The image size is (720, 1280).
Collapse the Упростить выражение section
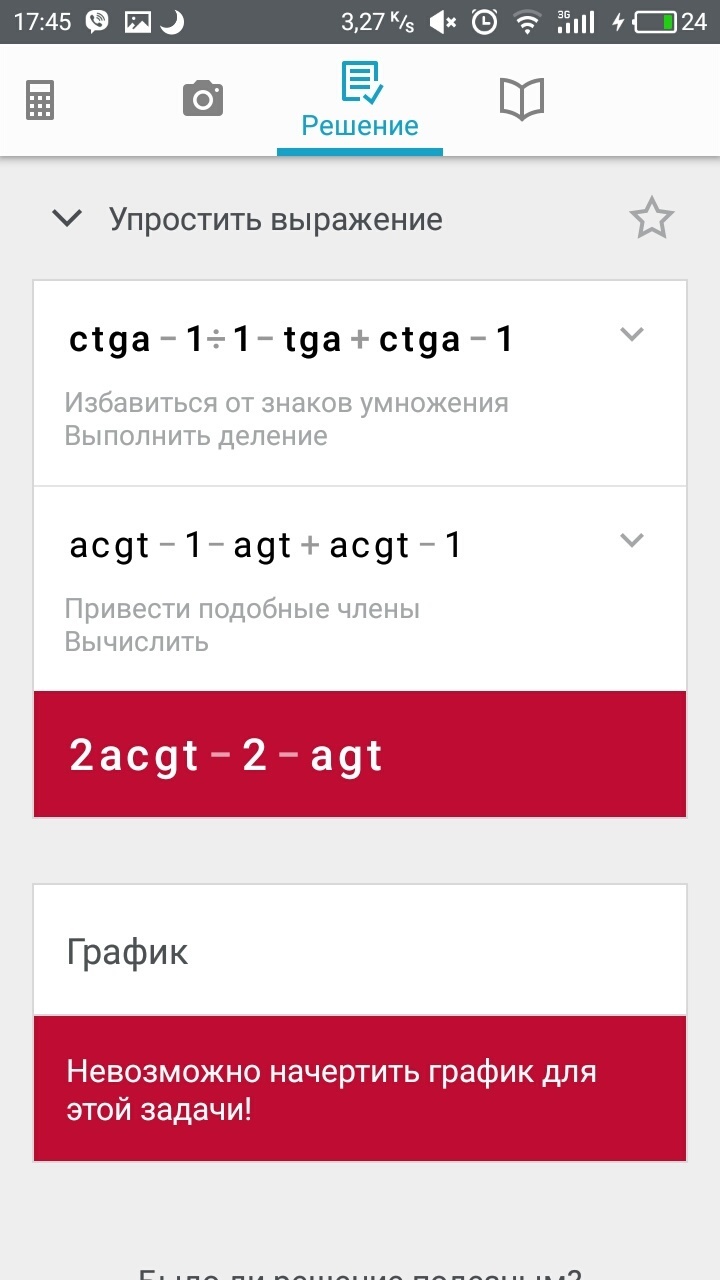67,218
